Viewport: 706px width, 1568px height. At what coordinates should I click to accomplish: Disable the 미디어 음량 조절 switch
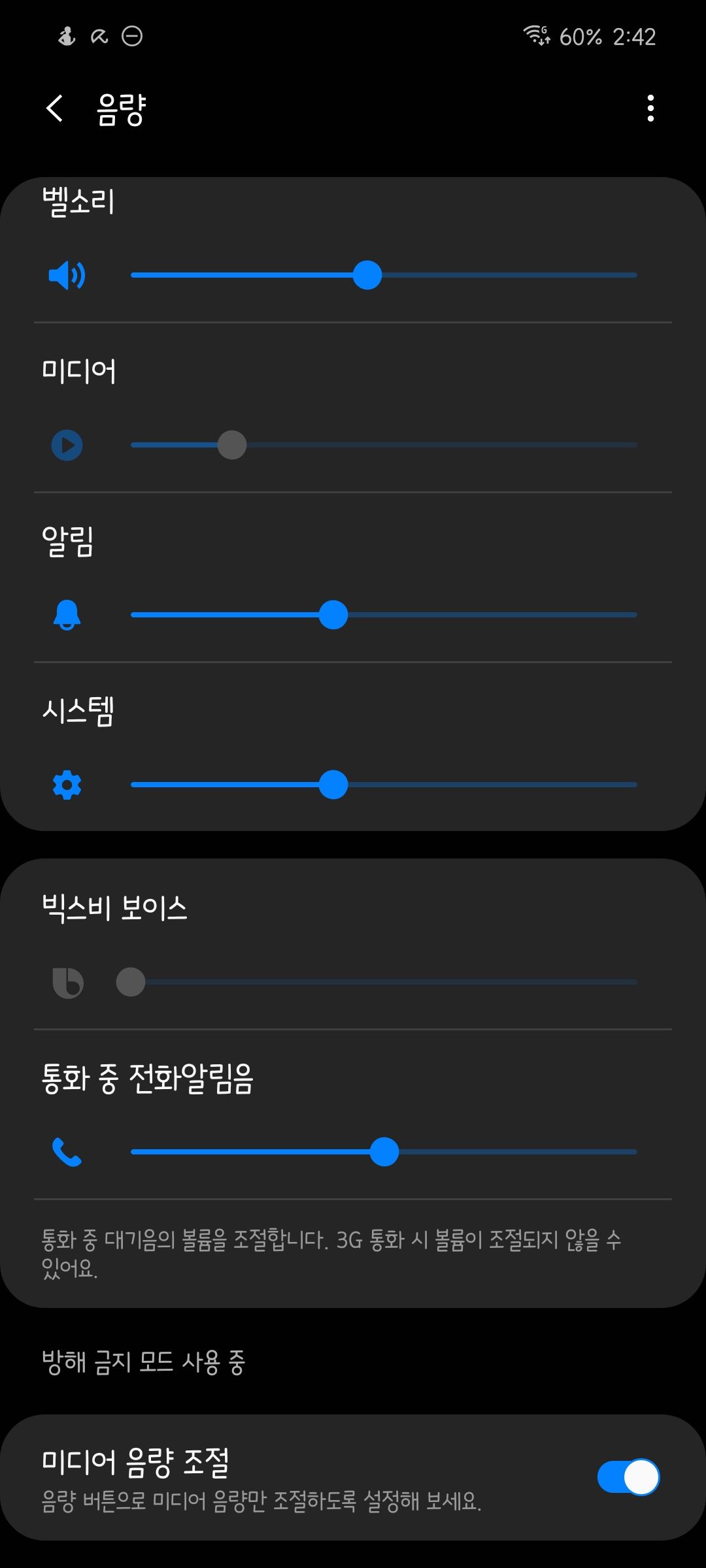point(628,1477)
